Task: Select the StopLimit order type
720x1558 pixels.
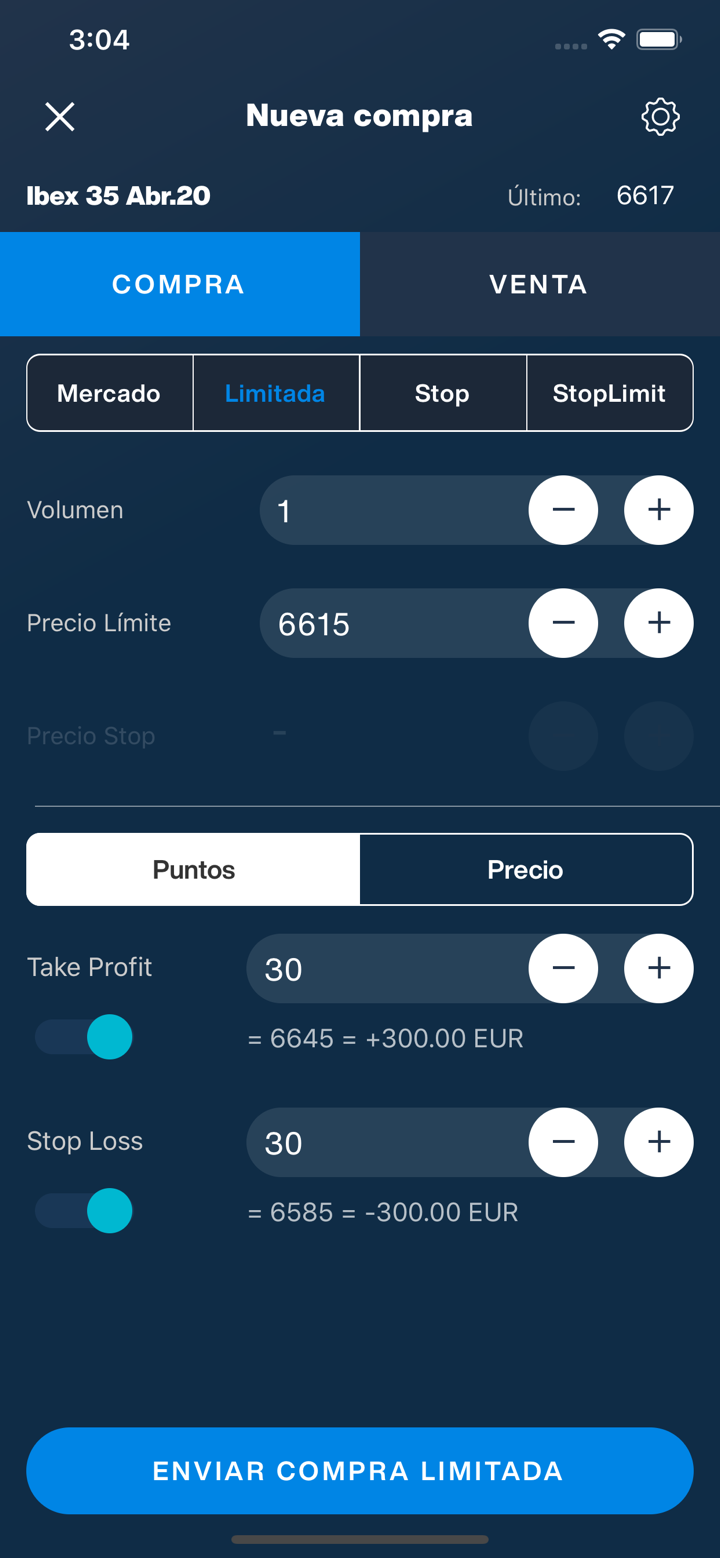Action: (610, 393)
